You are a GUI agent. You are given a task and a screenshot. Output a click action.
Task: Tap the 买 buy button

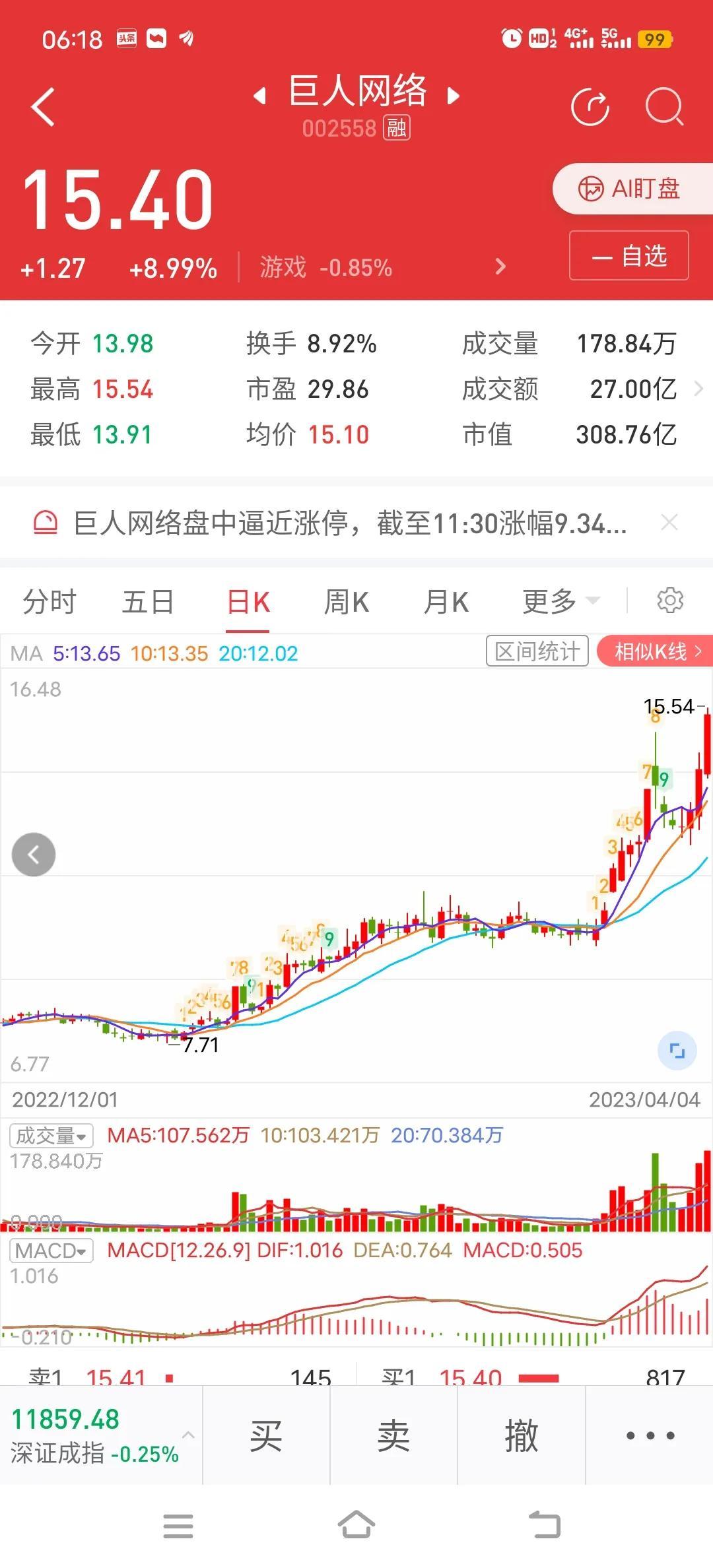pos(266,1435)
